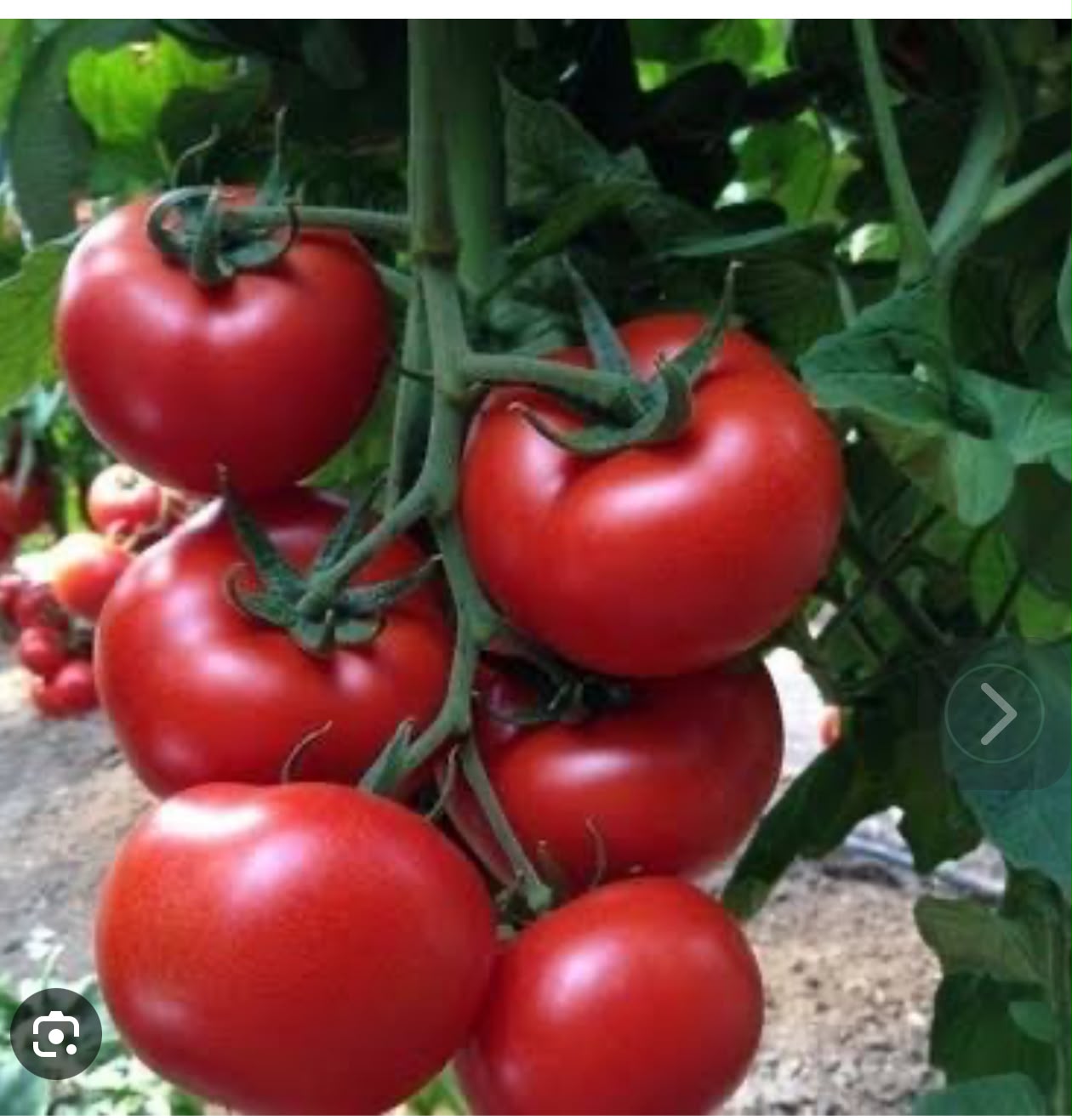Tap the visual search lens icon
The width and height of the screenshot is (1072, 1120).
56,1034
